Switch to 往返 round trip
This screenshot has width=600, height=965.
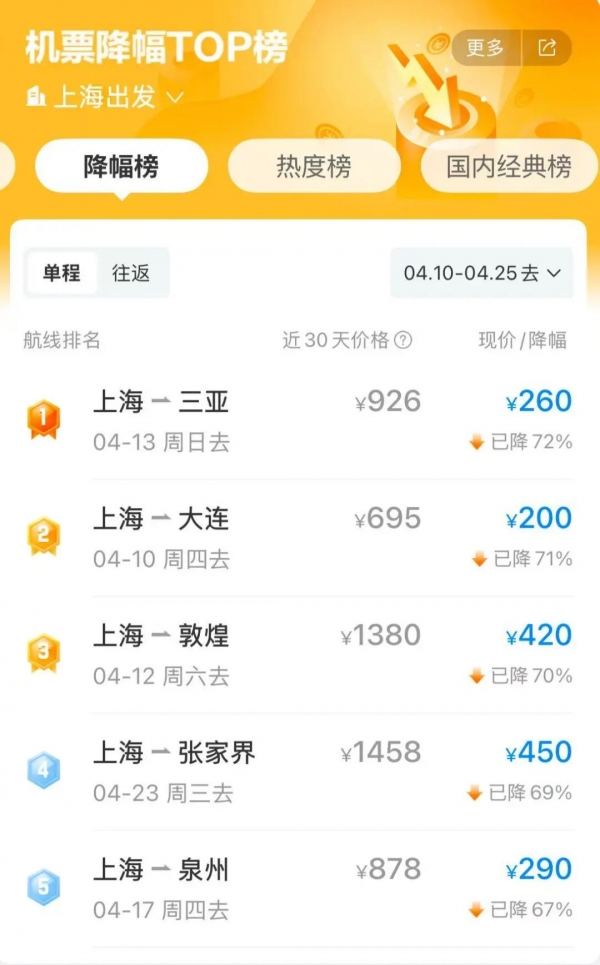point(131,273)
